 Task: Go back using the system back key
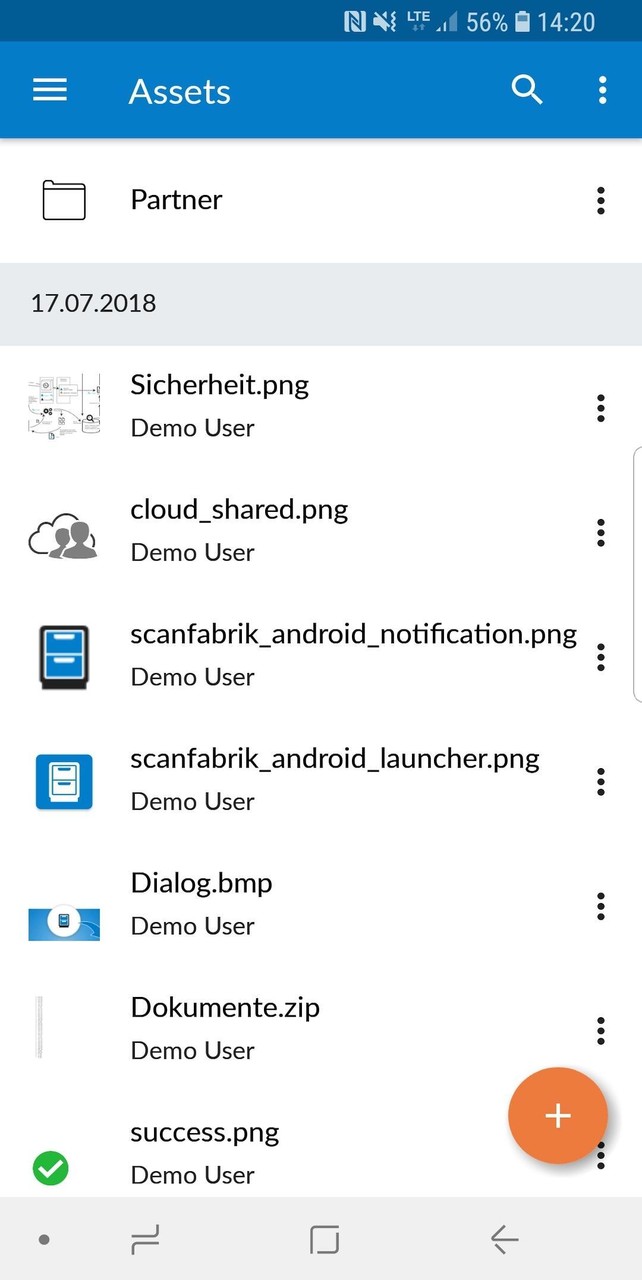504,1240
